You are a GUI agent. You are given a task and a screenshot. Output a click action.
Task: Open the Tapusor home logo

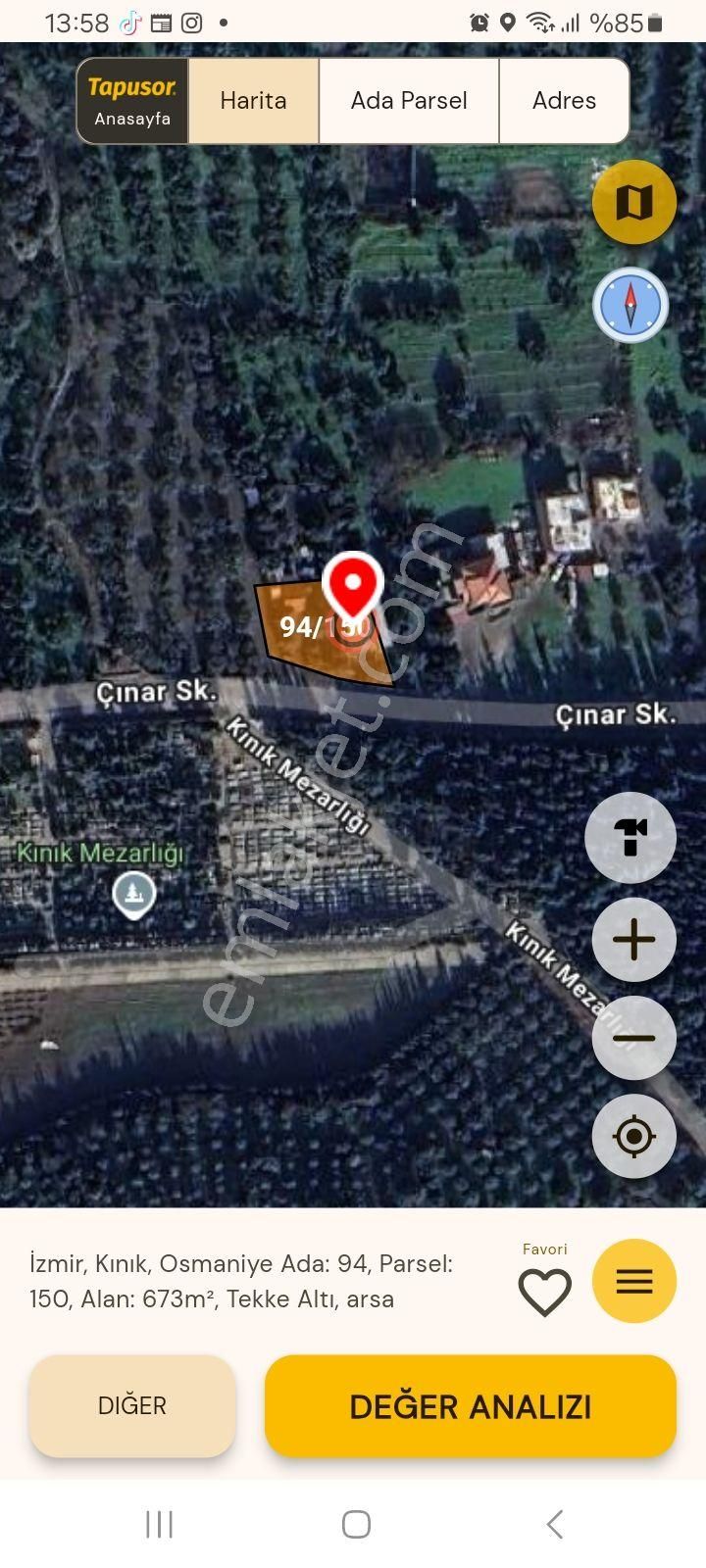pyautogui.click(x=131, y=100)
